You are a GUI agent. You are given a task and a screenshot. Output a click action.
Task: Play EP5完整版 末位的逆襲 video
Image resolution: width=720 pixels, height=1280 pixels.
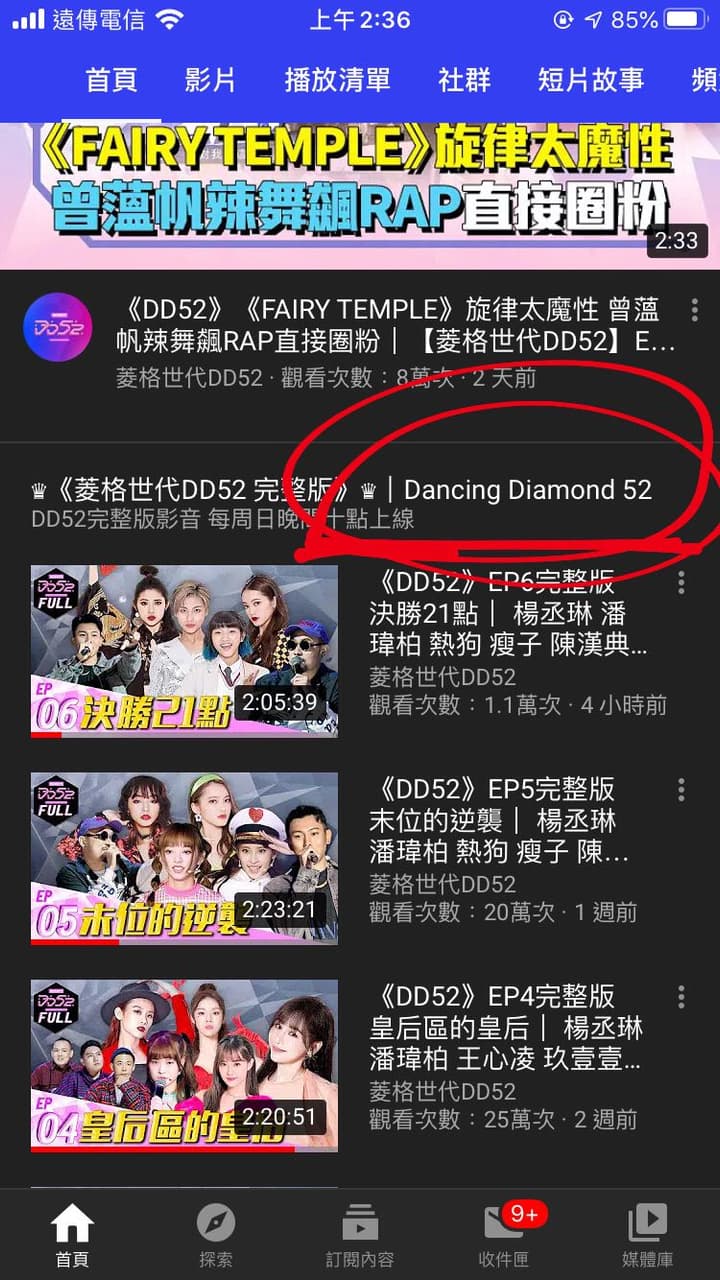[x=184, y=858]
